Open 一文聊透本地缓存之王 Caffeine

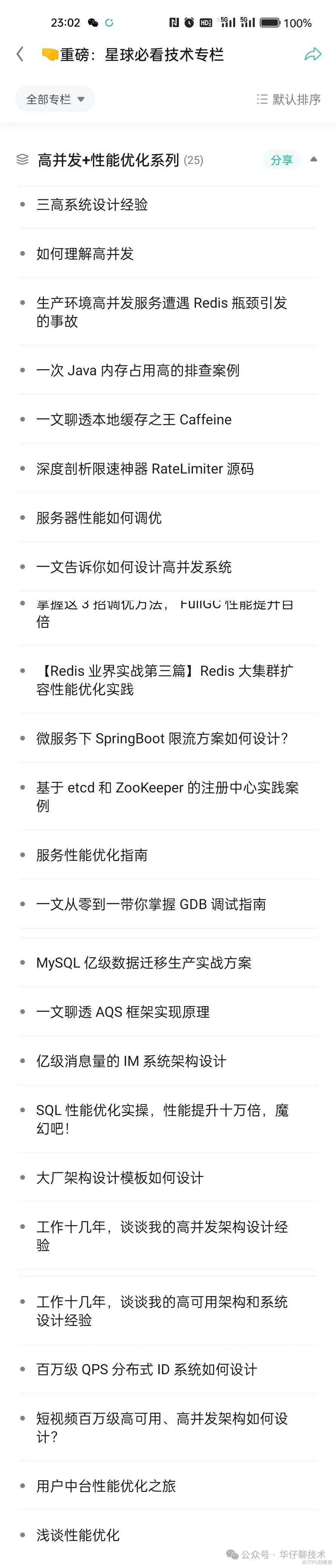pos(134,419)
